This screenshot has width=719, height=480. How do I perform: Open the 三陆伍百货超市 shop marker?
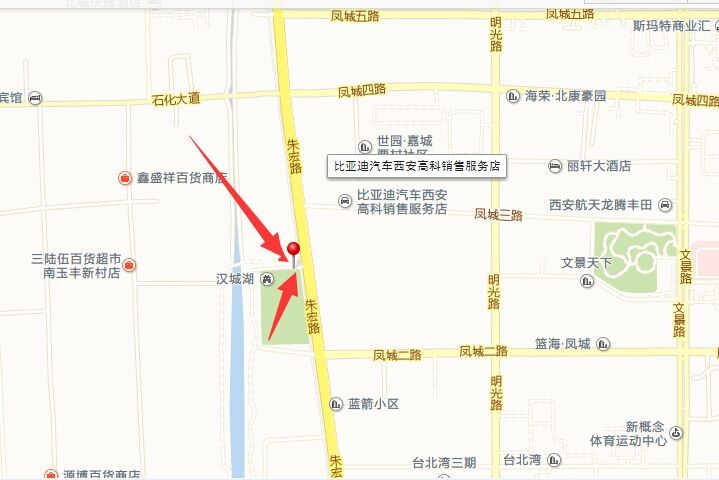click(130, 265)
